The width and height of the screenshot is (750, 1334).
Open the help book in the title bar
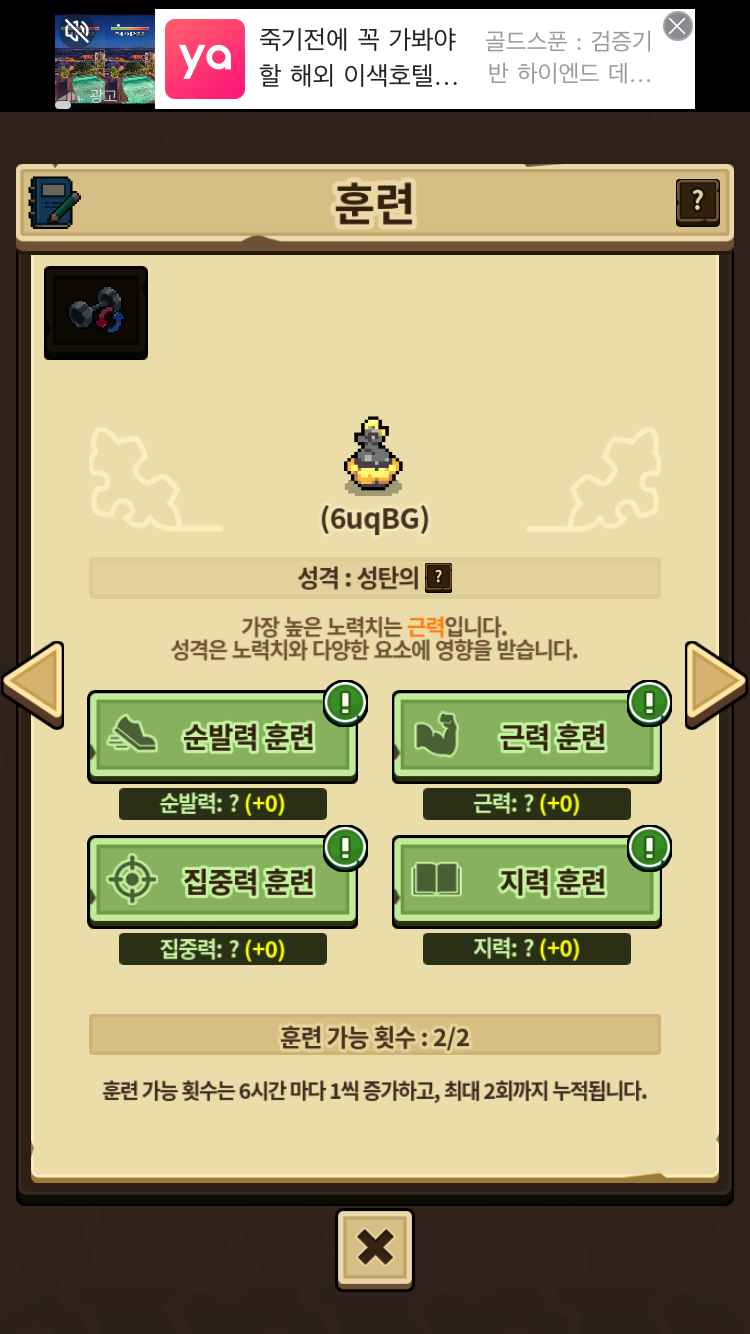[x=697, y=202]
